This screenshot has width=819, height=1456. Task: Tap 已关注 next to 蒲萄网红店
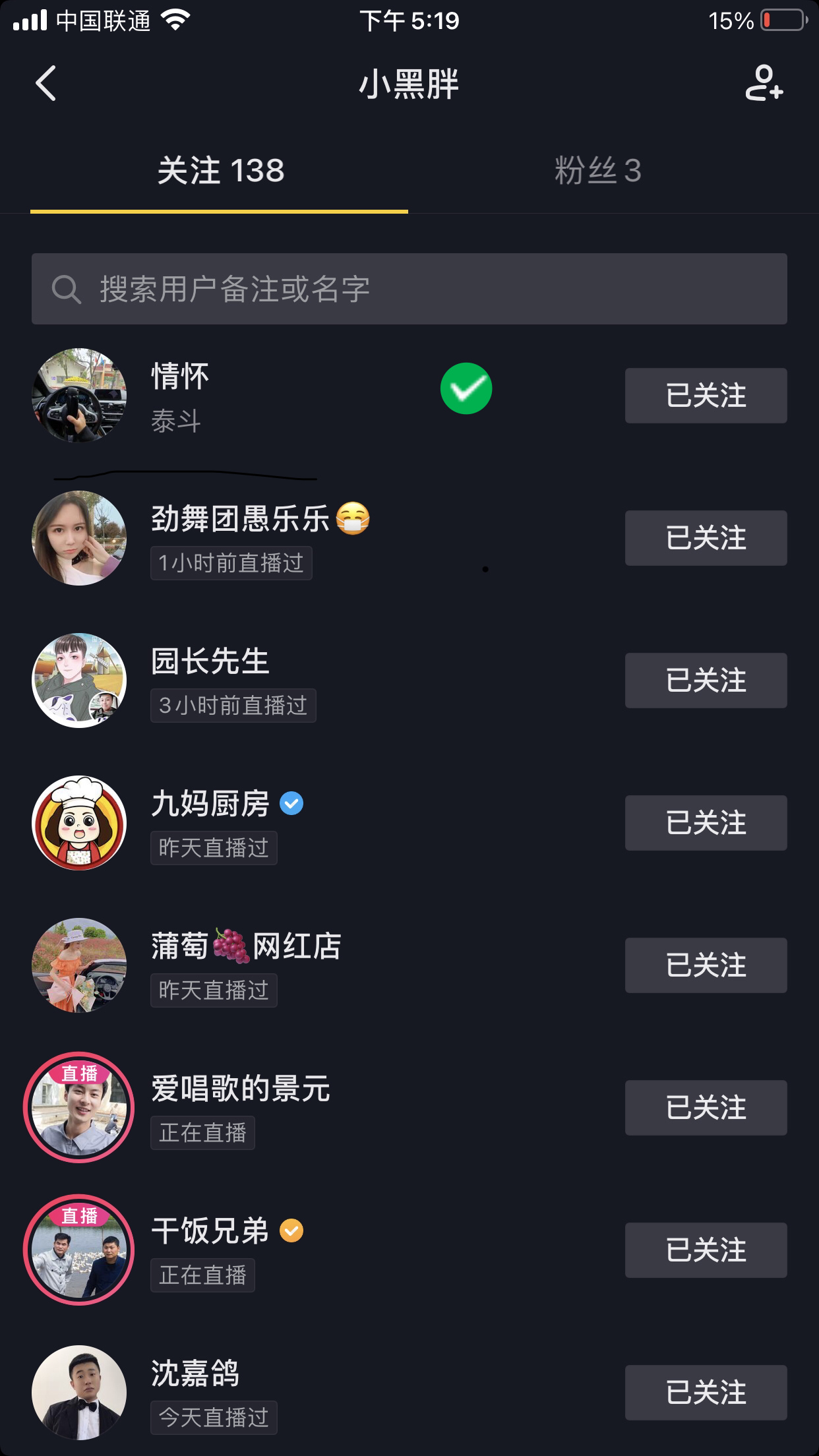click(706, 965)
